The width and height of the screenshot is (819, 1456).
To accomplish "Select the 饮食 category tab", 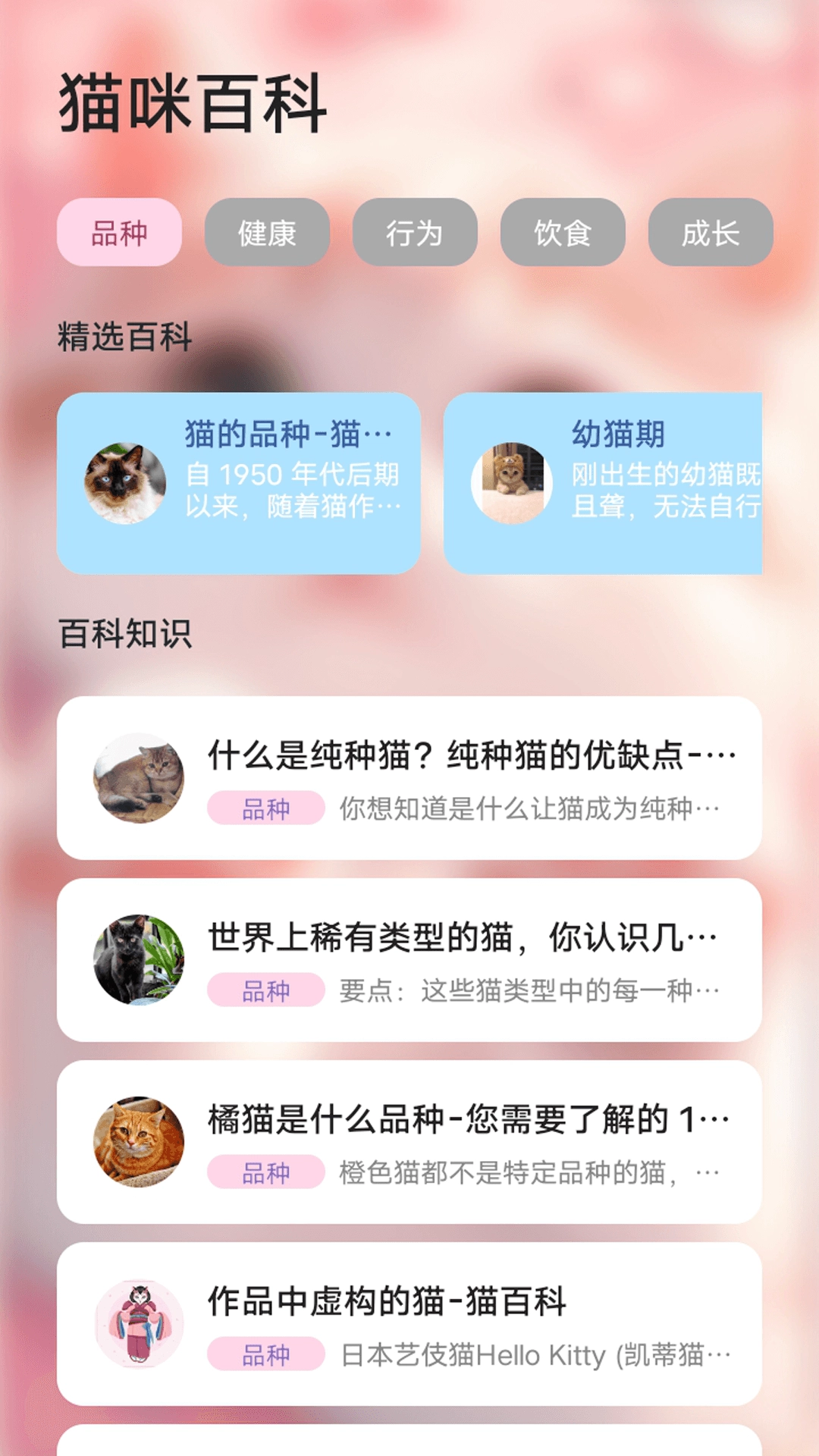I will pyautogui.click(x=563, y=234).
